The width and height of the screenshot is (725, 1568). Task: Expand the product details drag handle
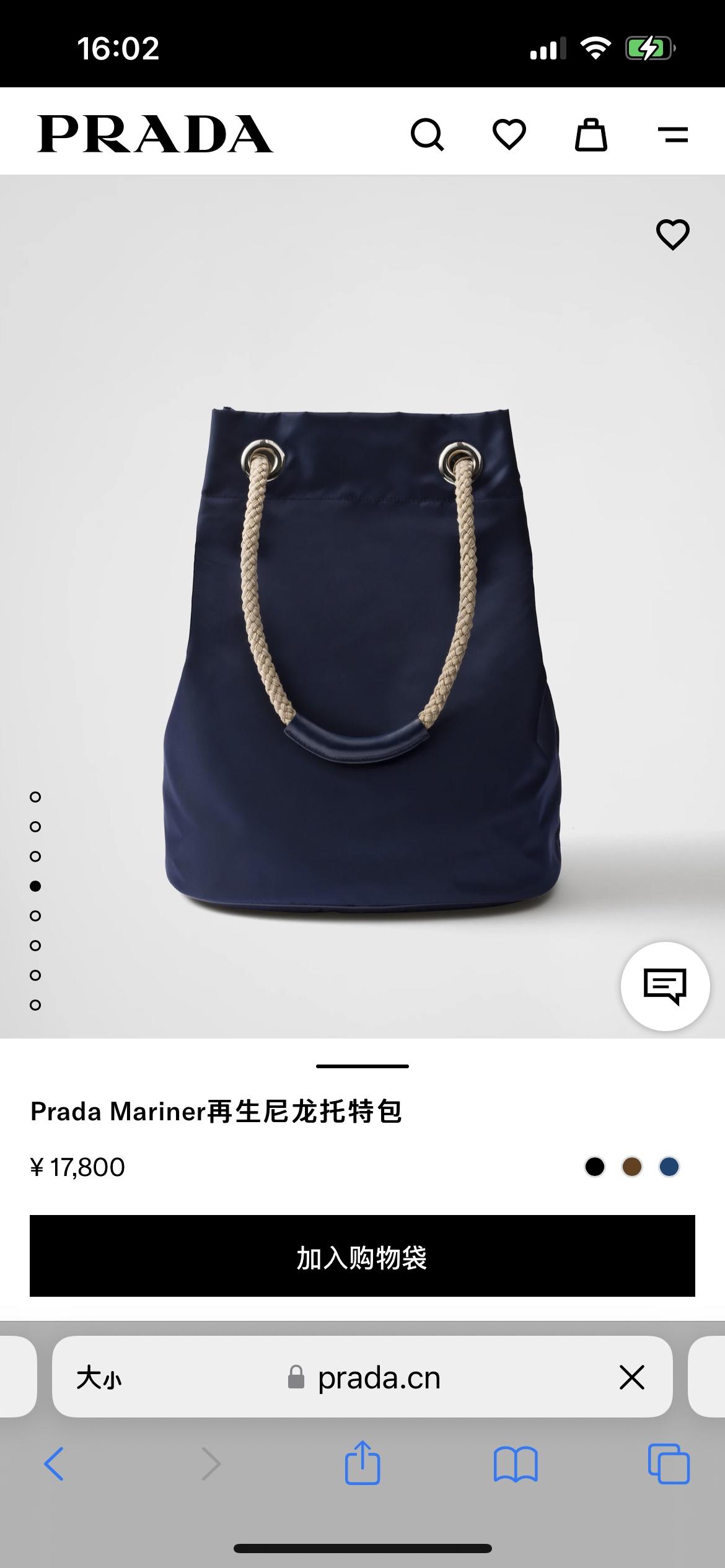click(362, 1066)
